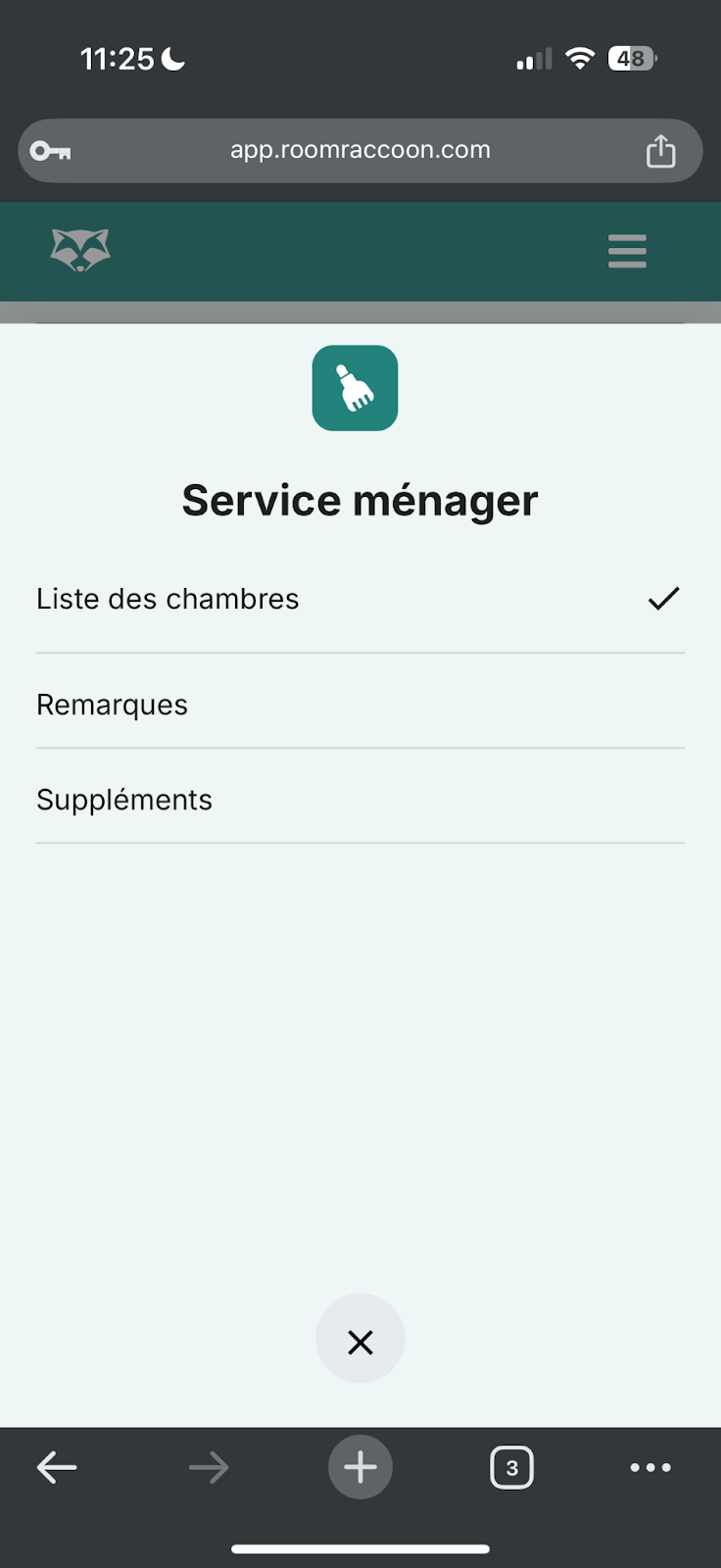This screenshot has height=1568, width=721.
Task: Open a new browser tab
Action: (360, 1467)
